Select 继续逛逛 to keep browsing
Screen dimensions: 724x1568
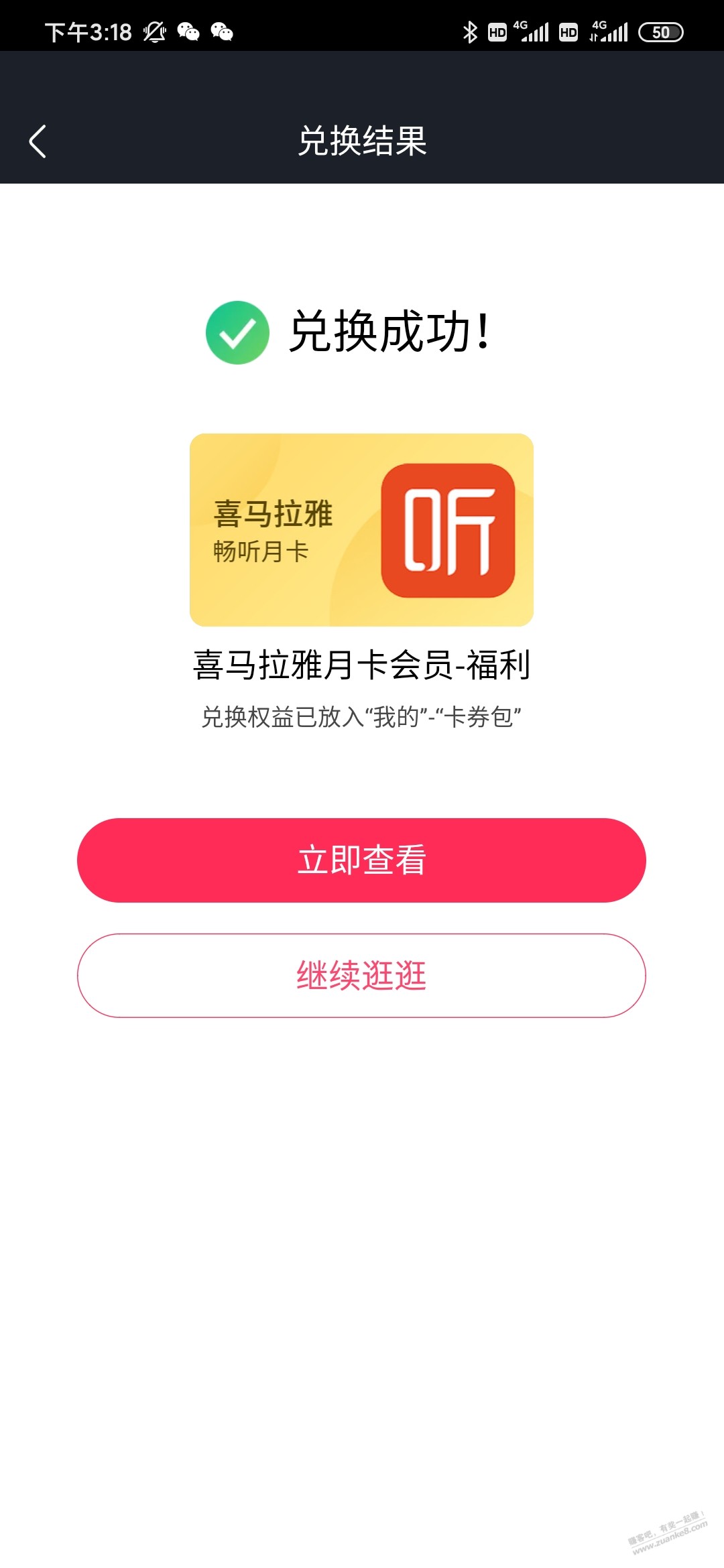coord(361,976)
